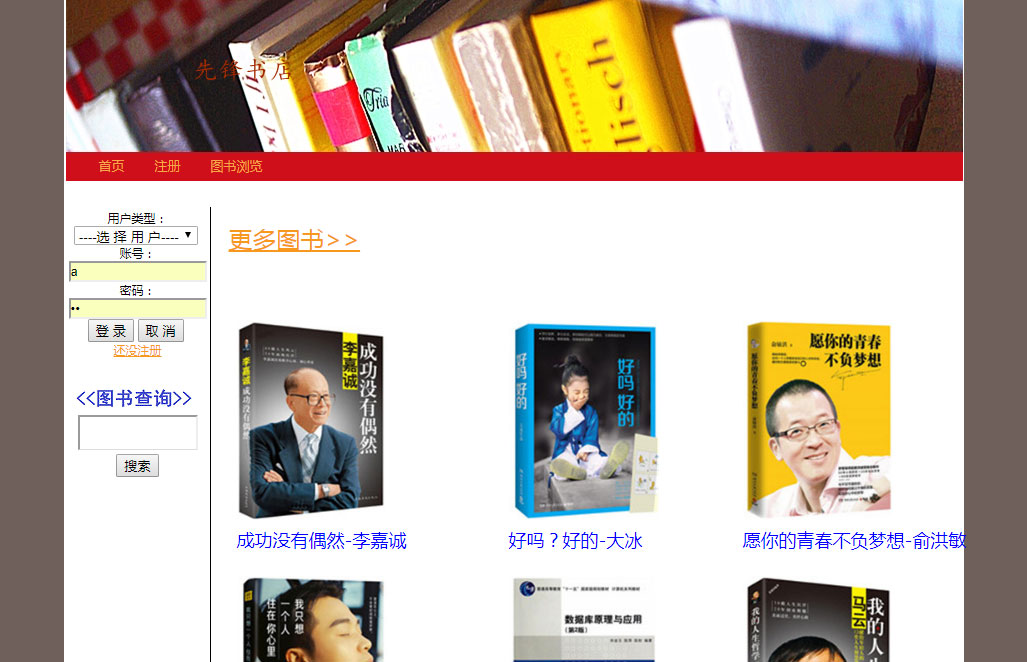This screenshot has height=662, width=1027.
Task: Open the 首页 home nav link
Action: point(111,166)
